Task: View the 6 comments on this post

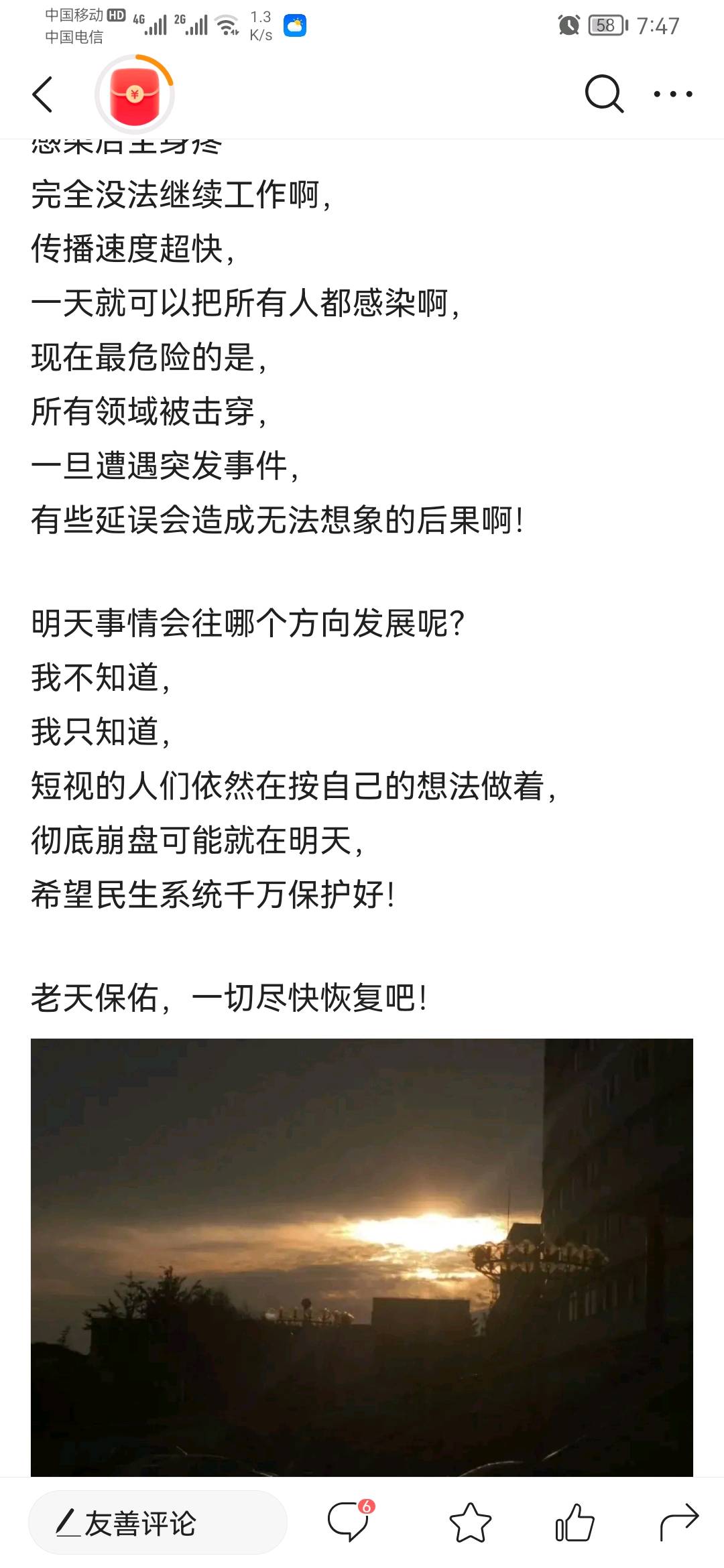Action: tap(349, 1522)
